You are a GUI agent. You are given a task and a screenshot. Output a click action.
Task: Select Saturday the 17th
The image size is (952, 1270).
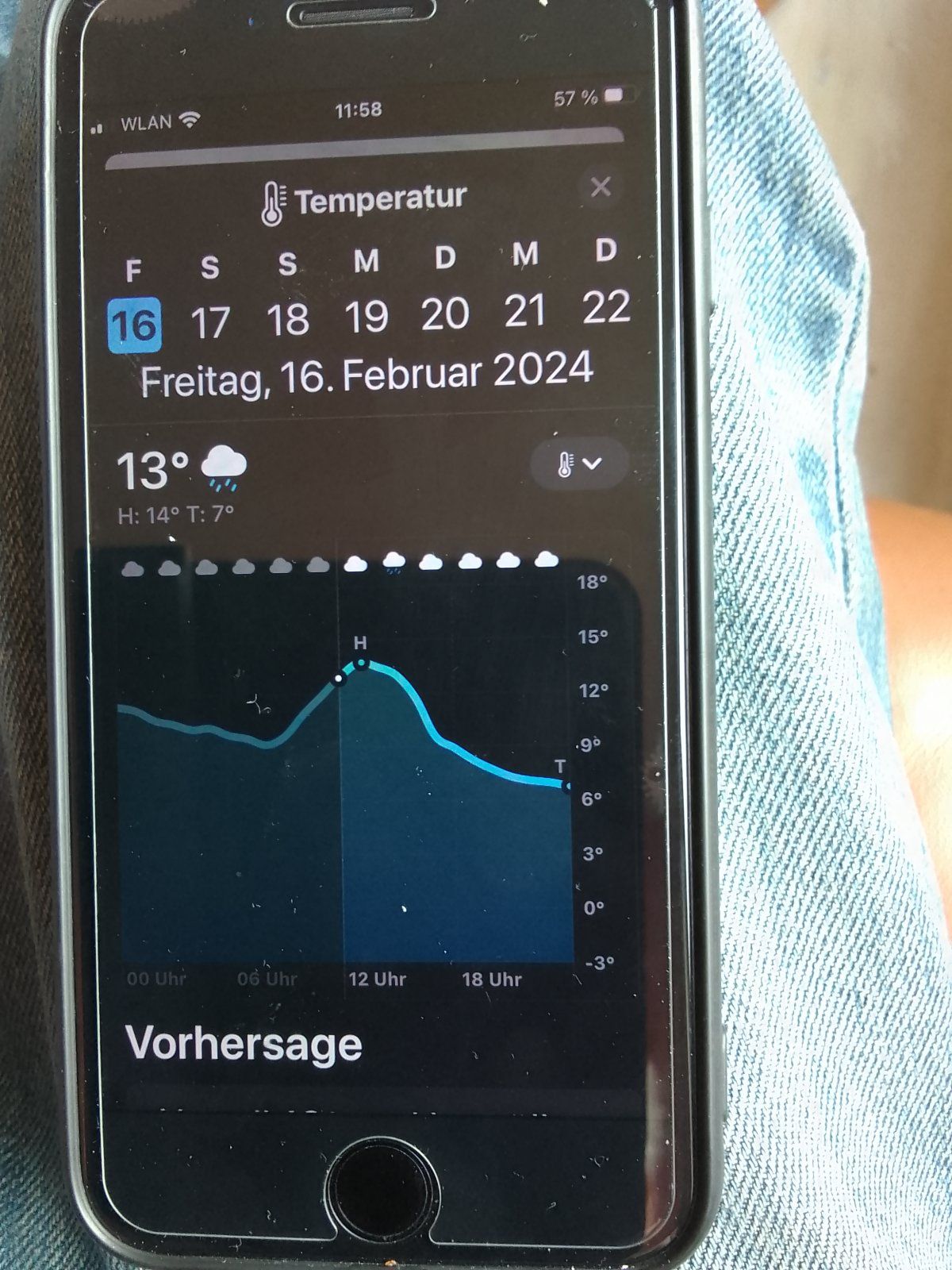tap(210, 322)
